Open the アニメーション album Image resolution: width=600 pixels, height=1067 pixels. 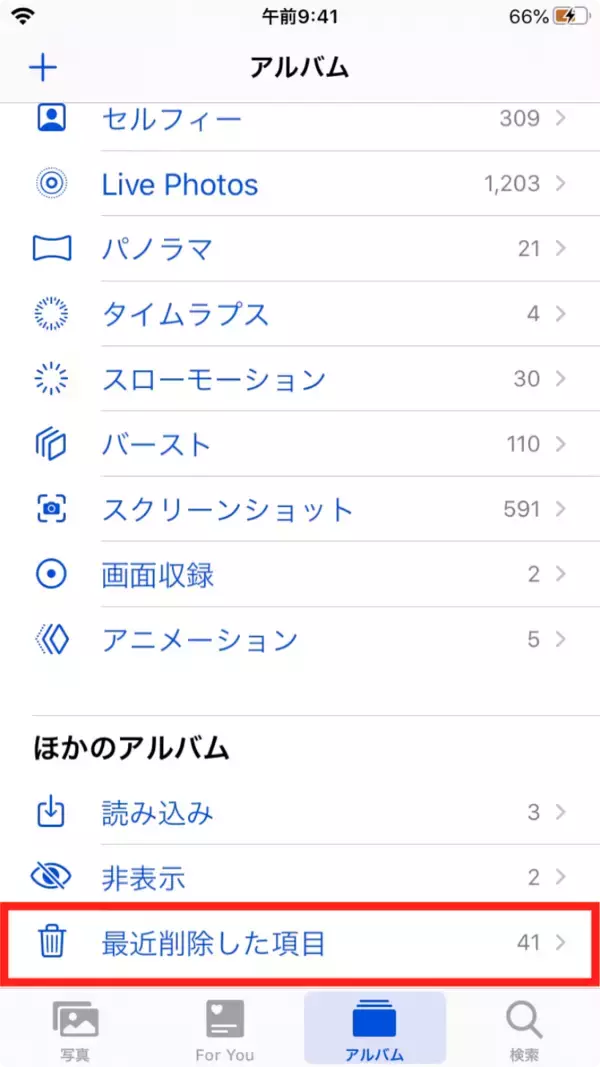[300, 639]
